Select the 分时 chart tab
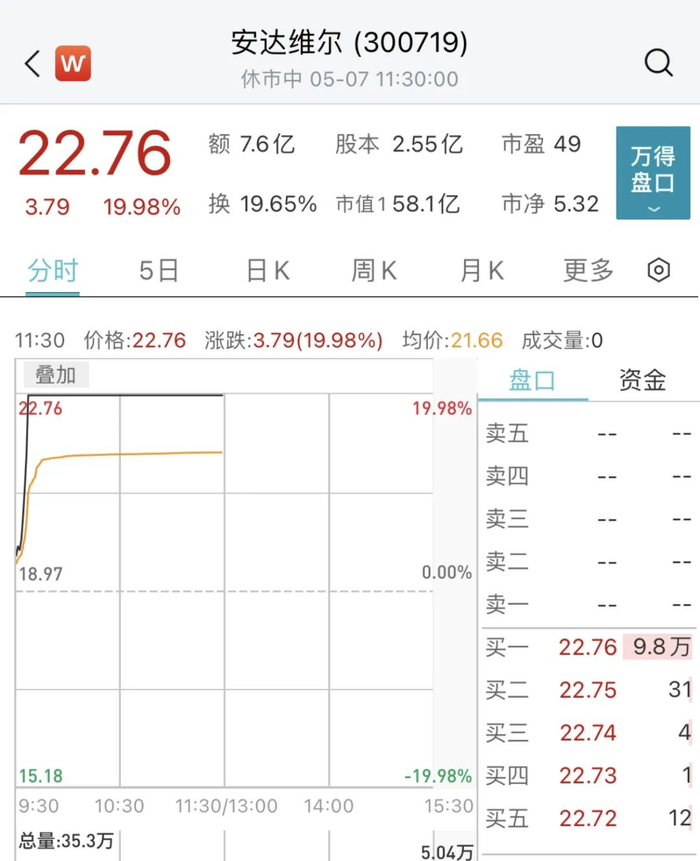Viewport: 700px width, 861px height. coord(53,271)
